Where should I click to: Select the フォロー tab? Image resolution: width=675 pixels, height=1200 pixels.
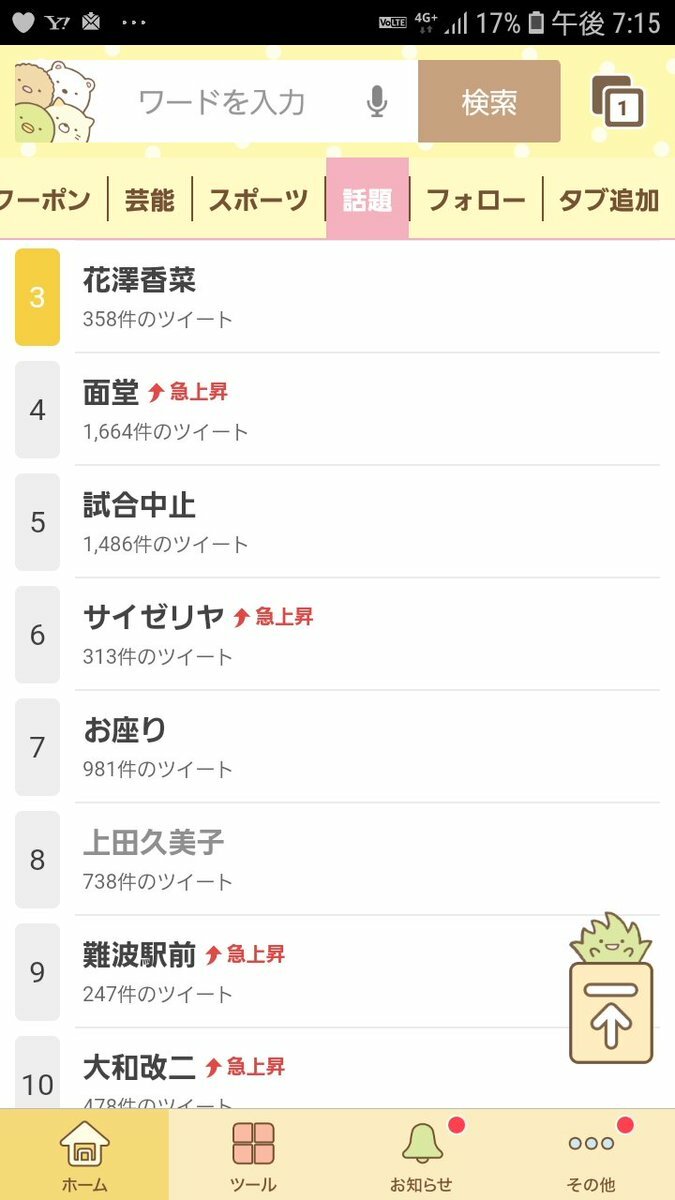click(476, 200)
